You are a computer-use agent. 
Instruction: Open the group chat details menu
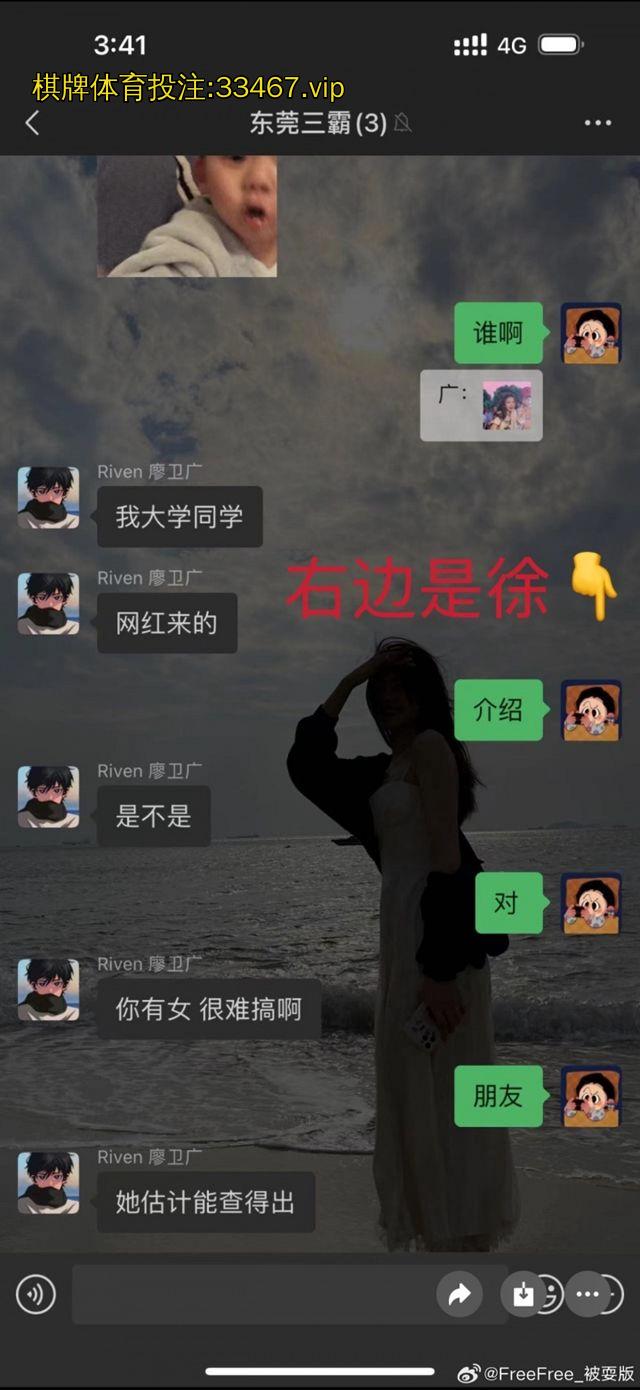pyautogui.click(x=597, y=123)
